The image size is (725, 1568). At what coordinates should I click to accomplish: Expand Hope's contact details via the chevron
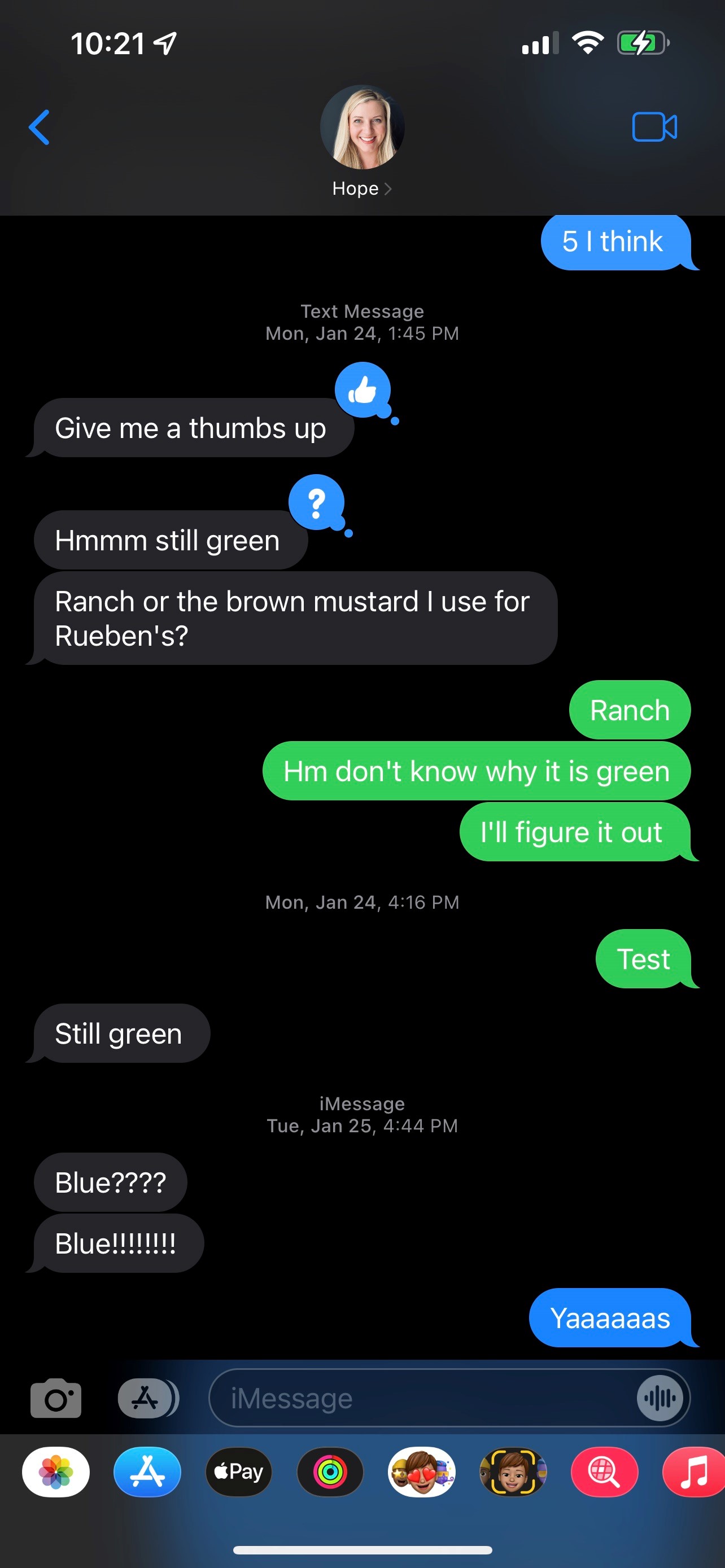coord(389,189)
